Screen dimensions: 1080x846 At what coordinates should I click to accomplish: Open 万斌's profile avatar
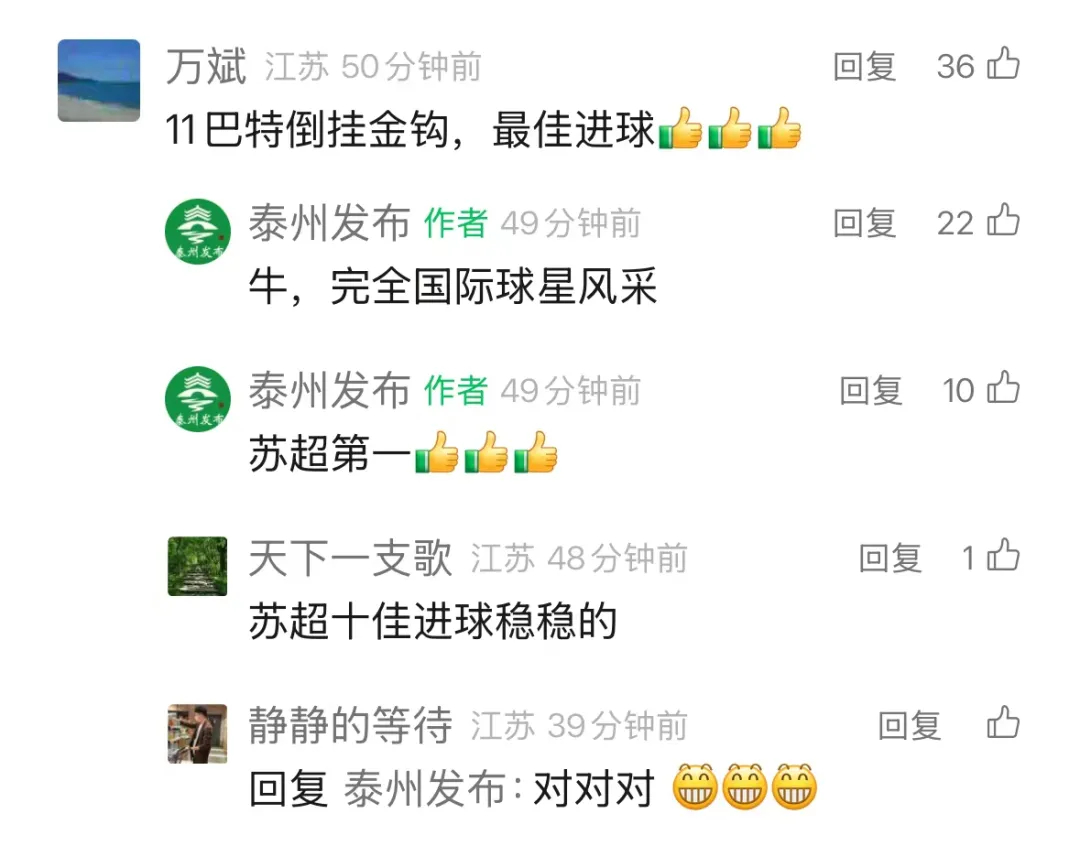coord(99,80)
